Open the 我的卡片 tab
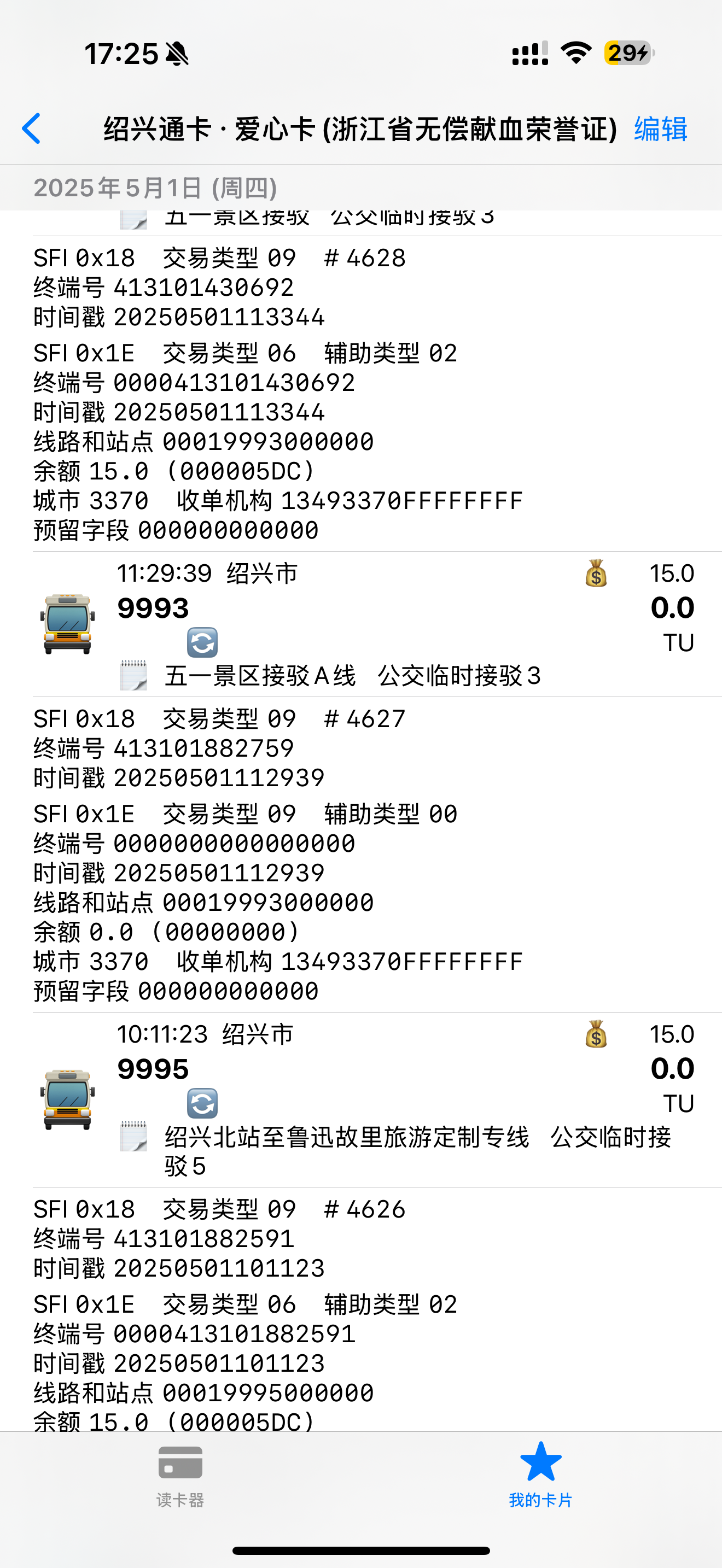The image size is (722, 1568). click(540, 1476)
